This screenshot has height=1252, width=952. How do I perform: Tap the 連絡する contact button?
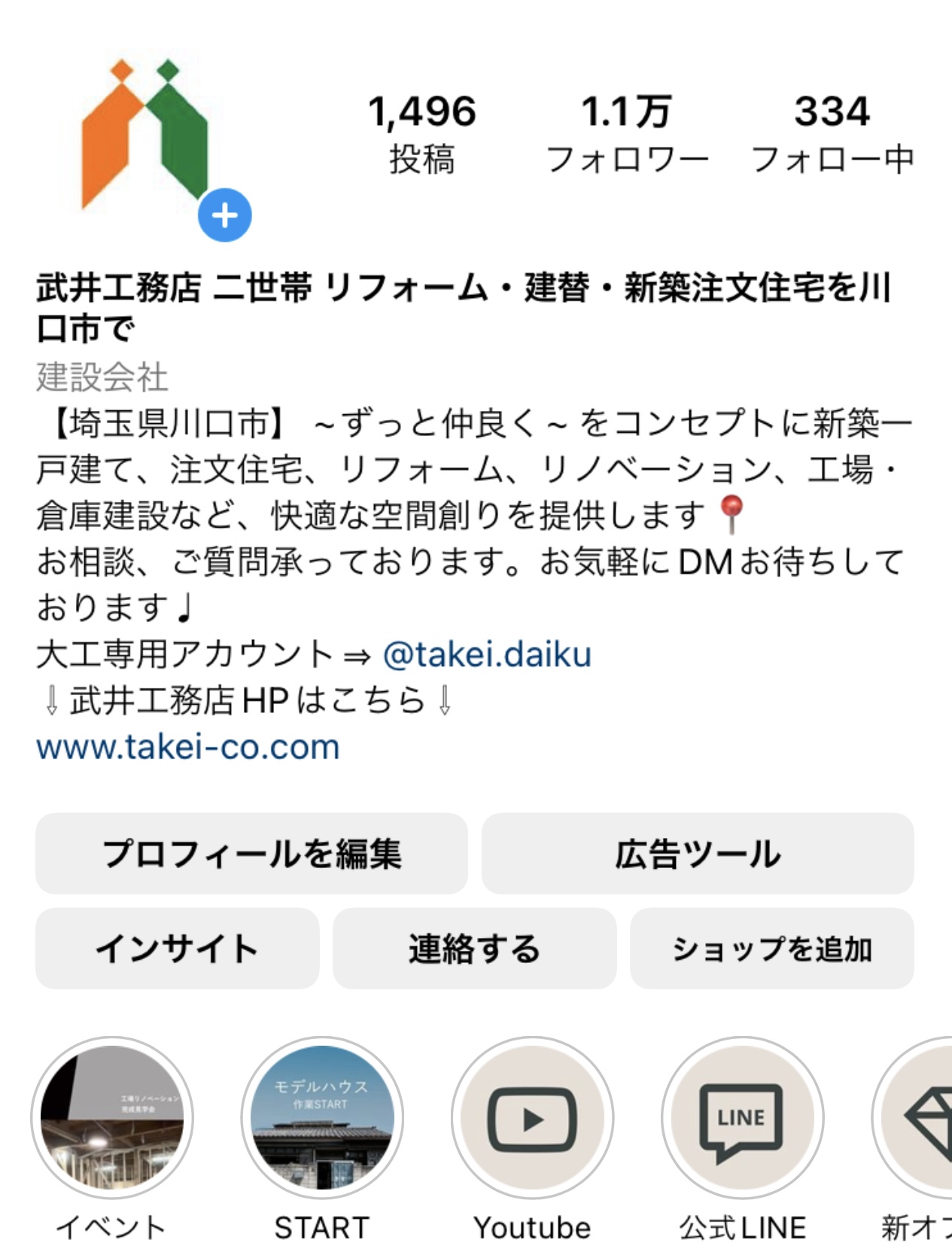pos(475,949)
